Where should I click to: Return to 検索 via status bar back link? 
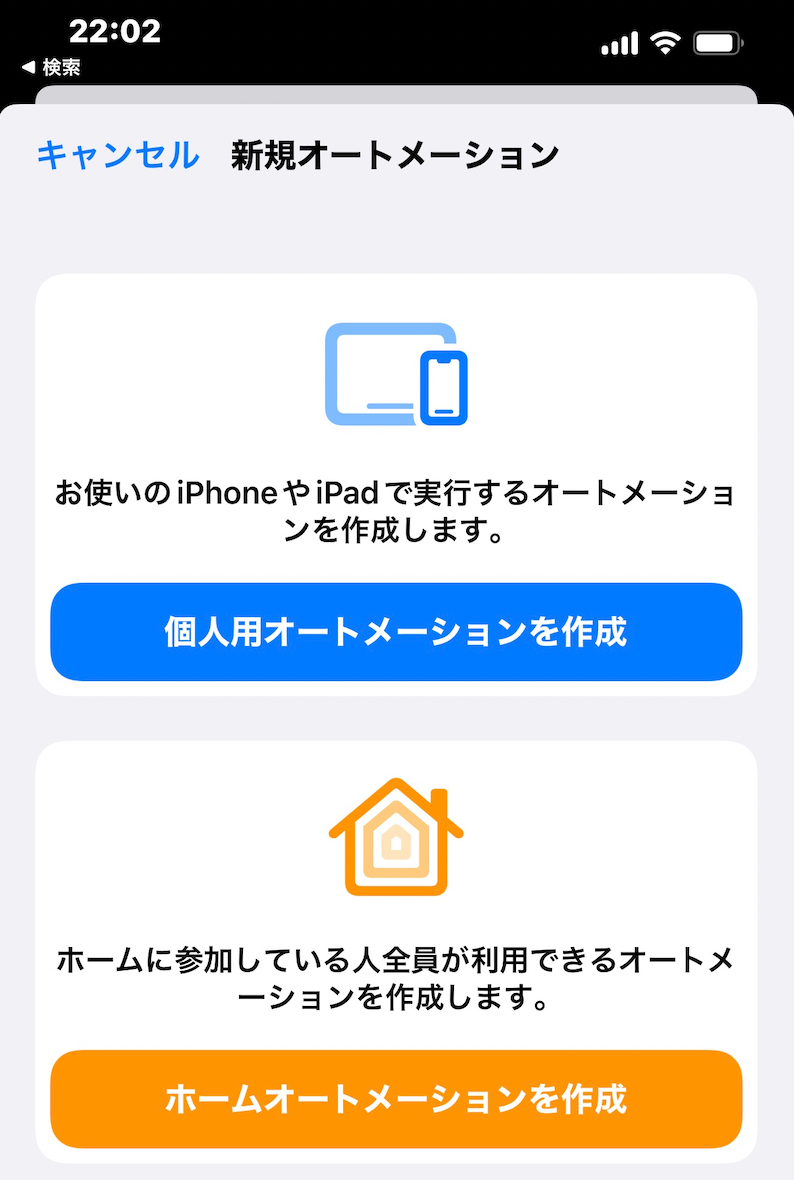pos(51,67)
